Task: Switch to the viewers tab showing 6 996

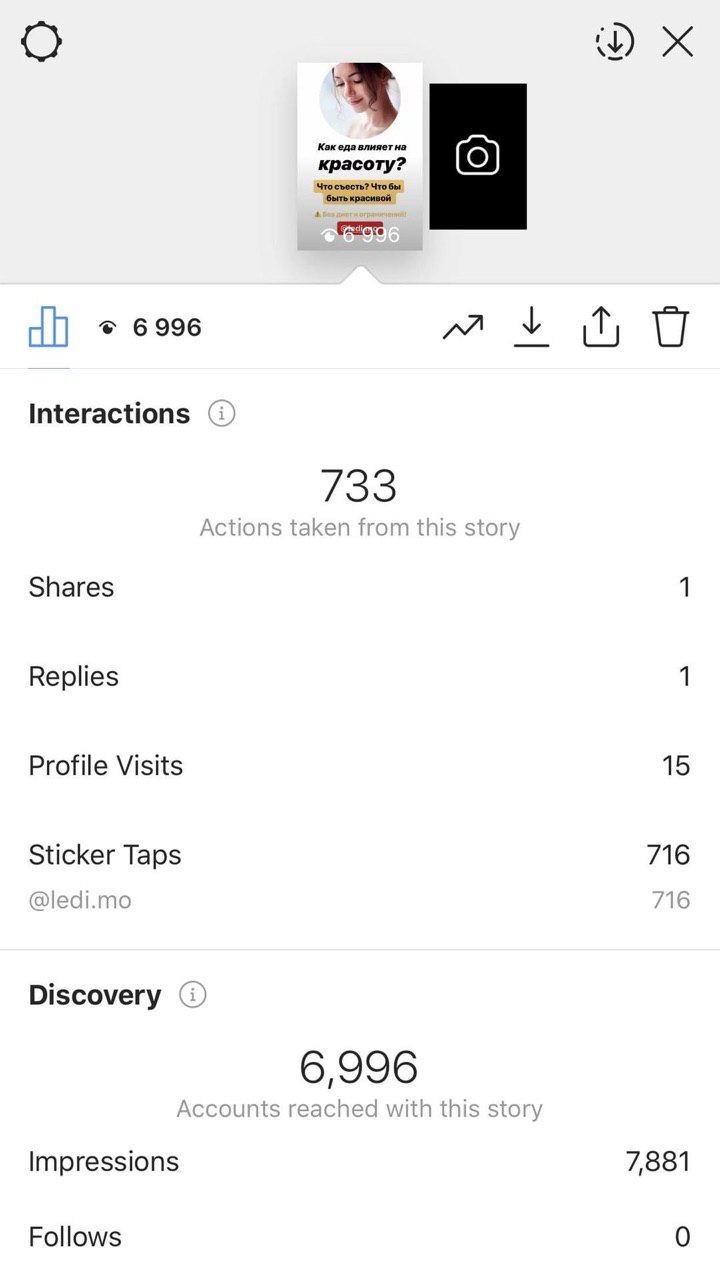Action: point(151,327)
